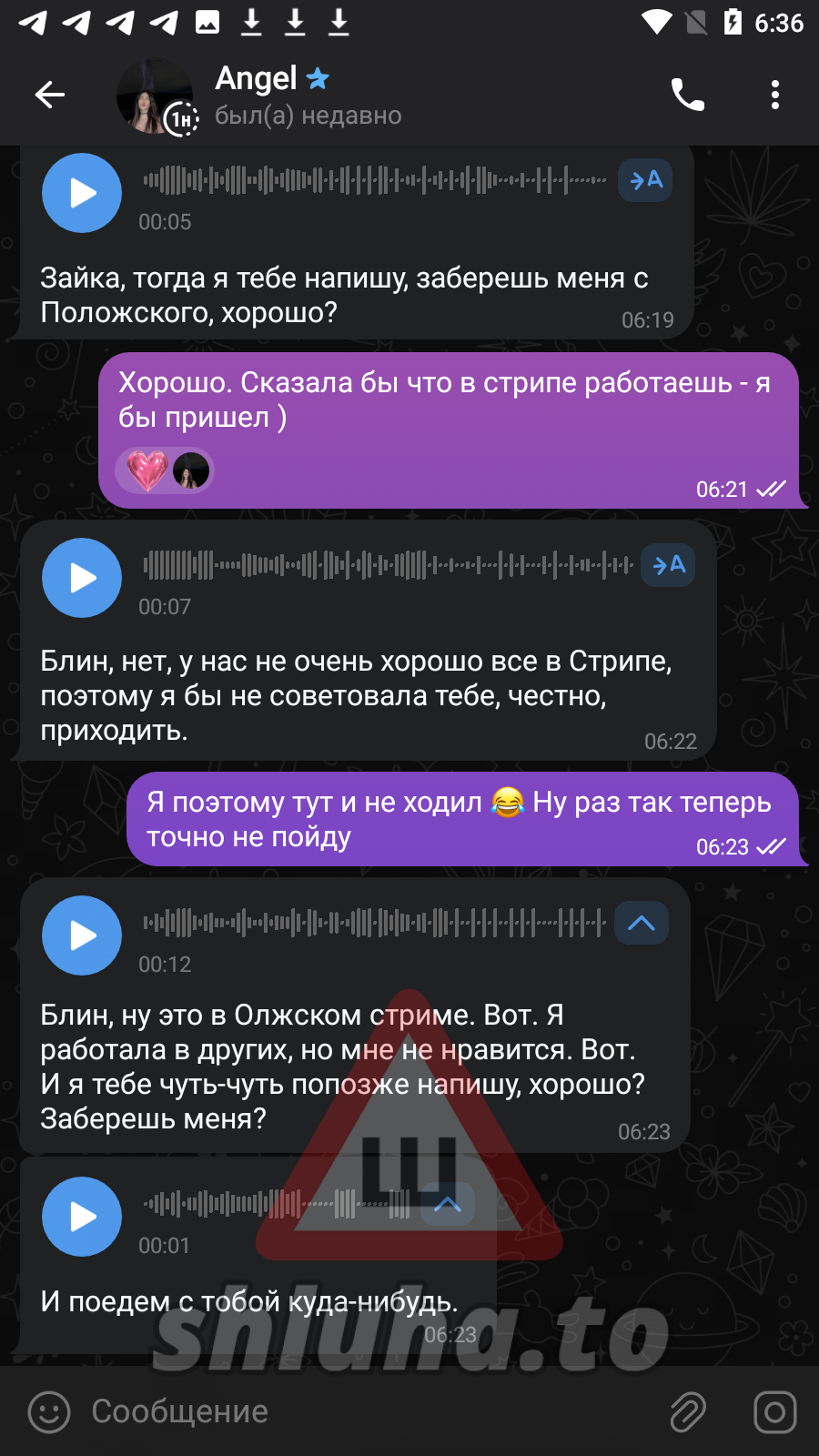The image size is (819, 1456).
Task: Open Angel's profile picture
Action: [x=154, y=96]
